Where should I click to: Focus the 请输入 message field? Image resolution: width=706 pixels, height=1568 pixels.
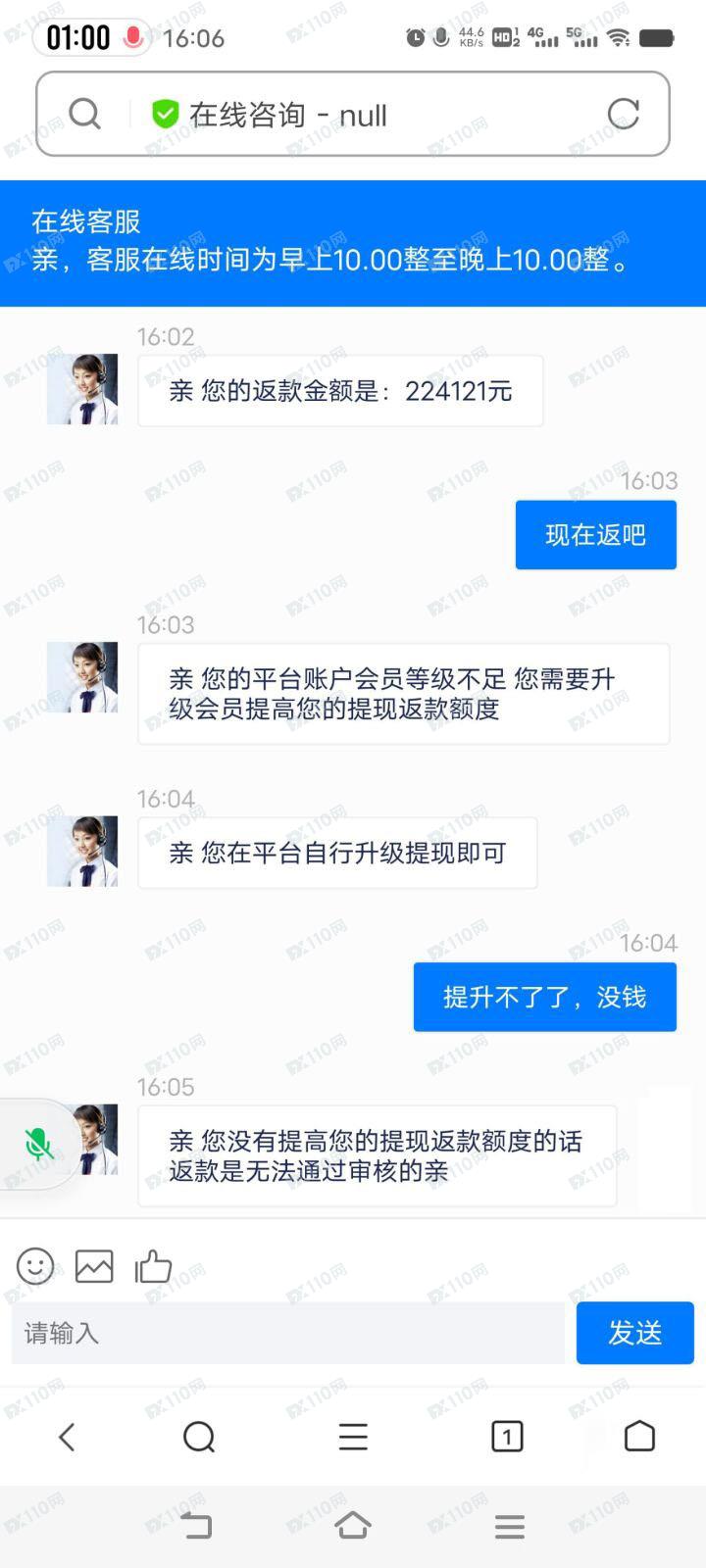[287, 1333]
